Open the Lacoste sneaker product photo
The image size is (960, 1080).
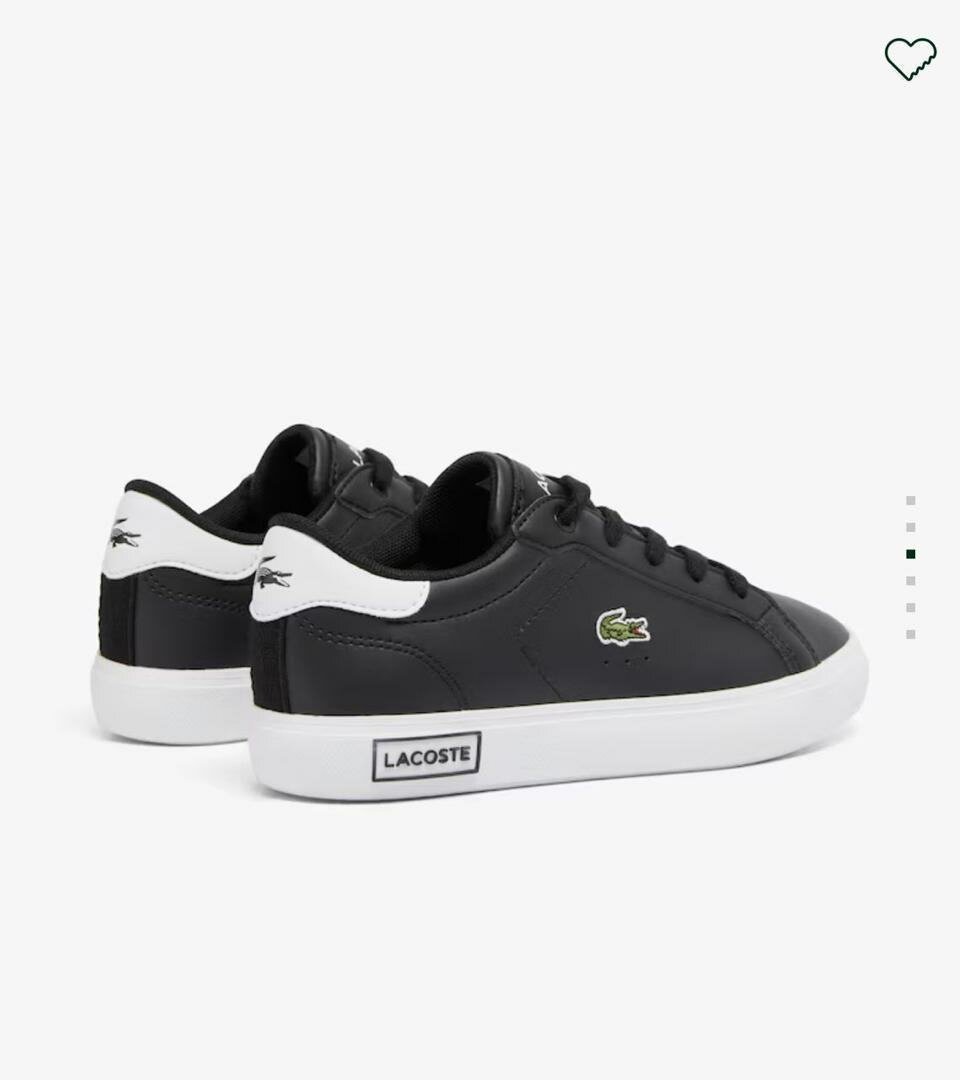(478, 610)
